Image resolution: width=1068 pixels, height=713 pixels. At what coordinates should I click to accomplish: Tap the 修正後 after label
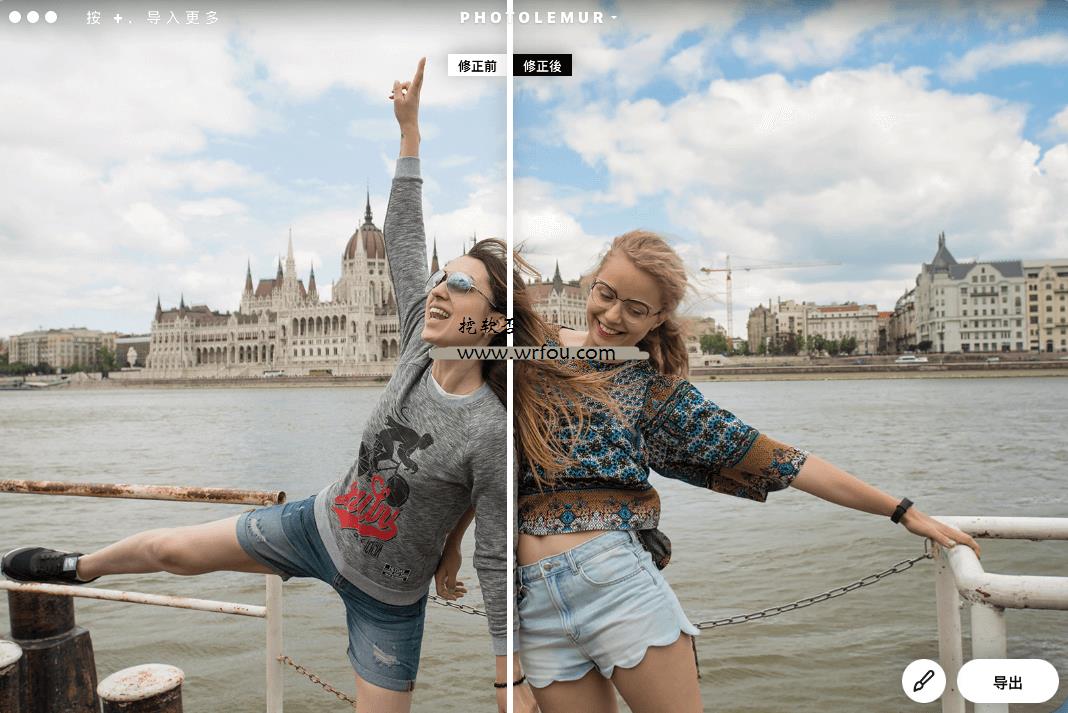point(543,66)
